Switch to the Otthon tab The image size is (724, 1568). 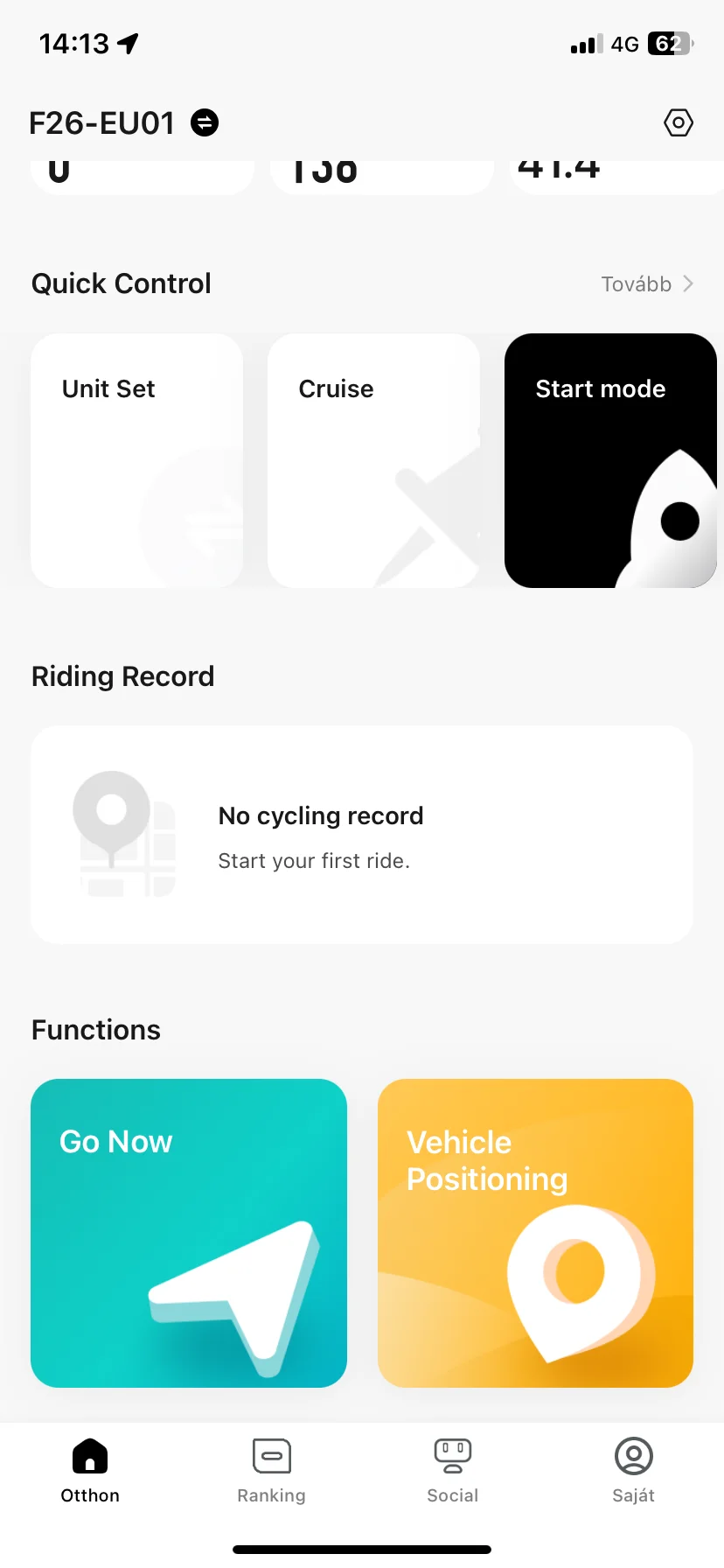click(90, 1470)
